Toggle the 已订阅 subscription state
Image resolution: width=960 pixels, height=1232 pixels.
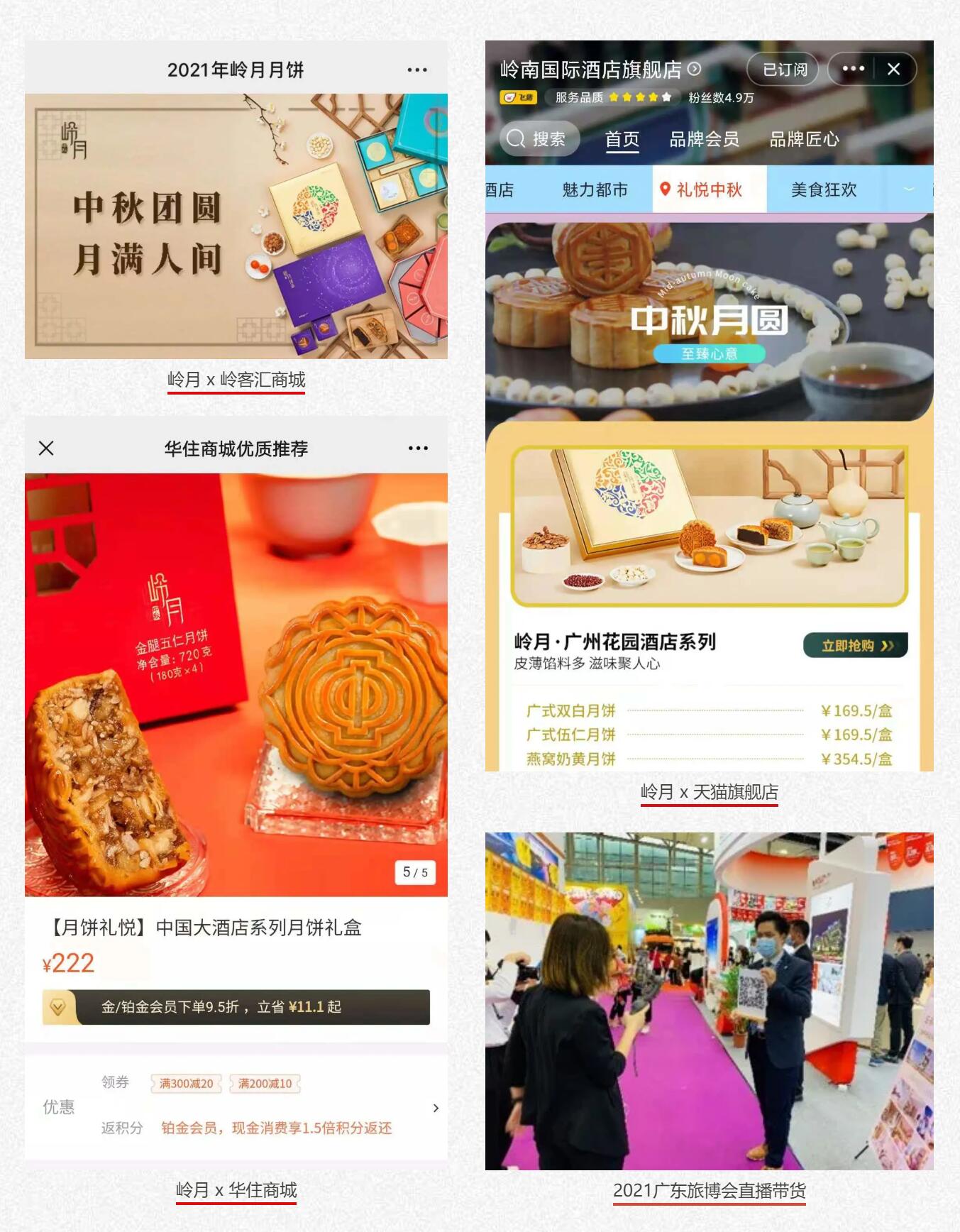click(x=783, y=70)
